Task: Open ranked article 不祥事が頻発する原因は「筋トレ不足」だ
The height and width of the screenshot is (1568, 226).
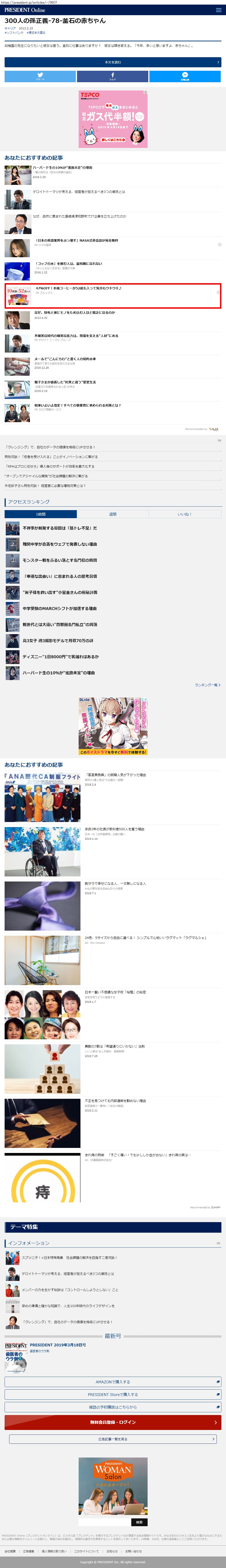Action: [60, 528]
